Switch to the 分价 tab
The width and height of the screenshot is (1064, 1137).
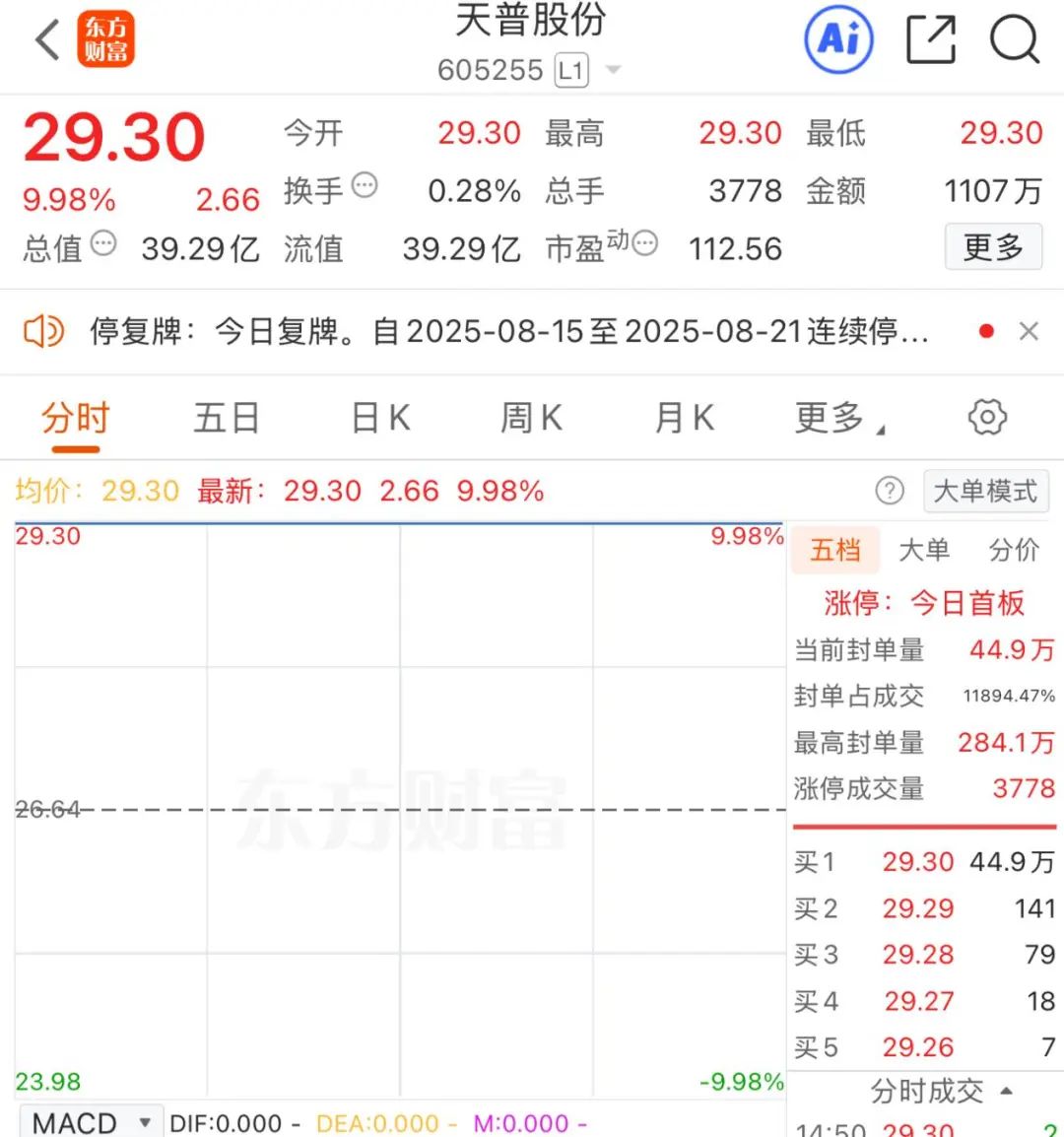[x=1014, y=550]
